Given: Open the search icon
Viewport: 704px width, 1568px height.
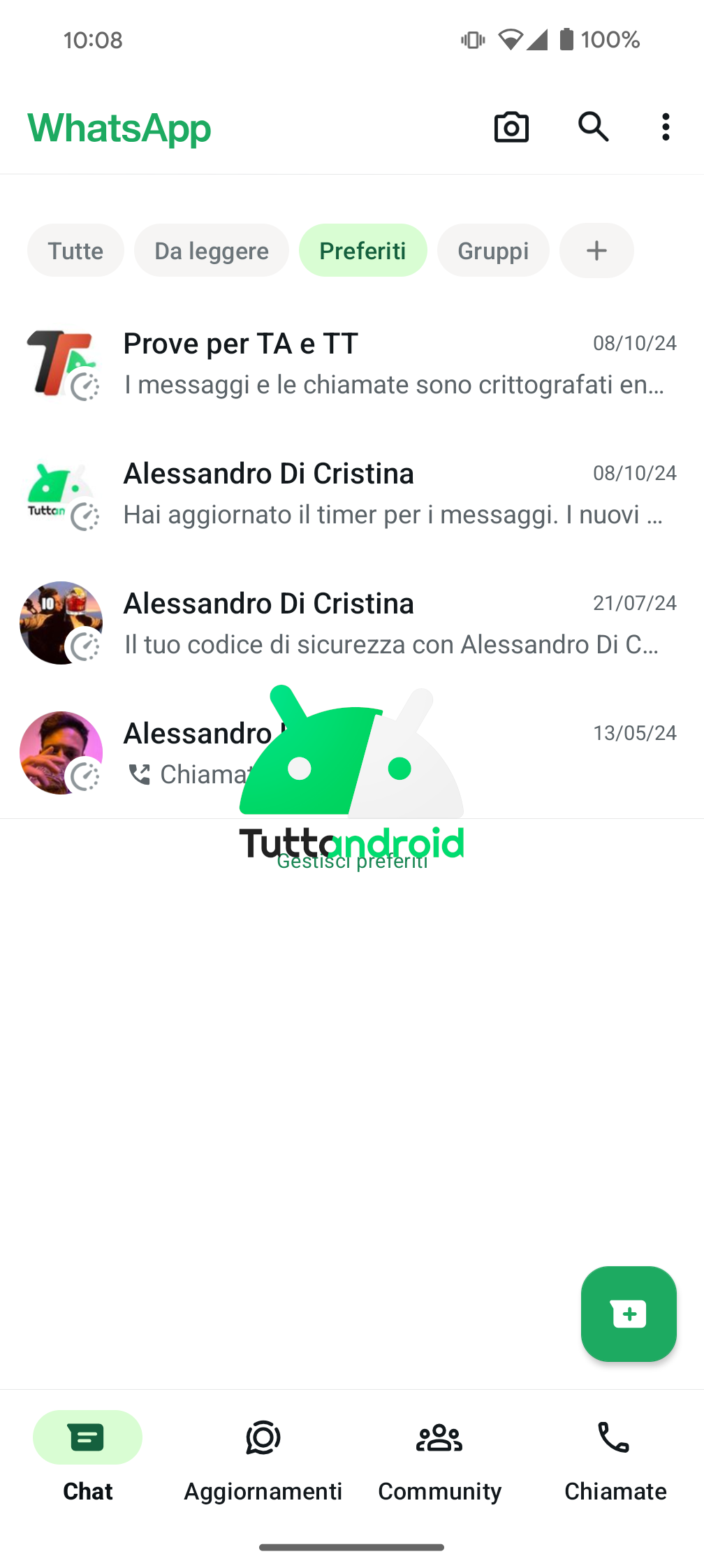Looking at the screenshot, I should pyautogui.click(x=593, y=127).
